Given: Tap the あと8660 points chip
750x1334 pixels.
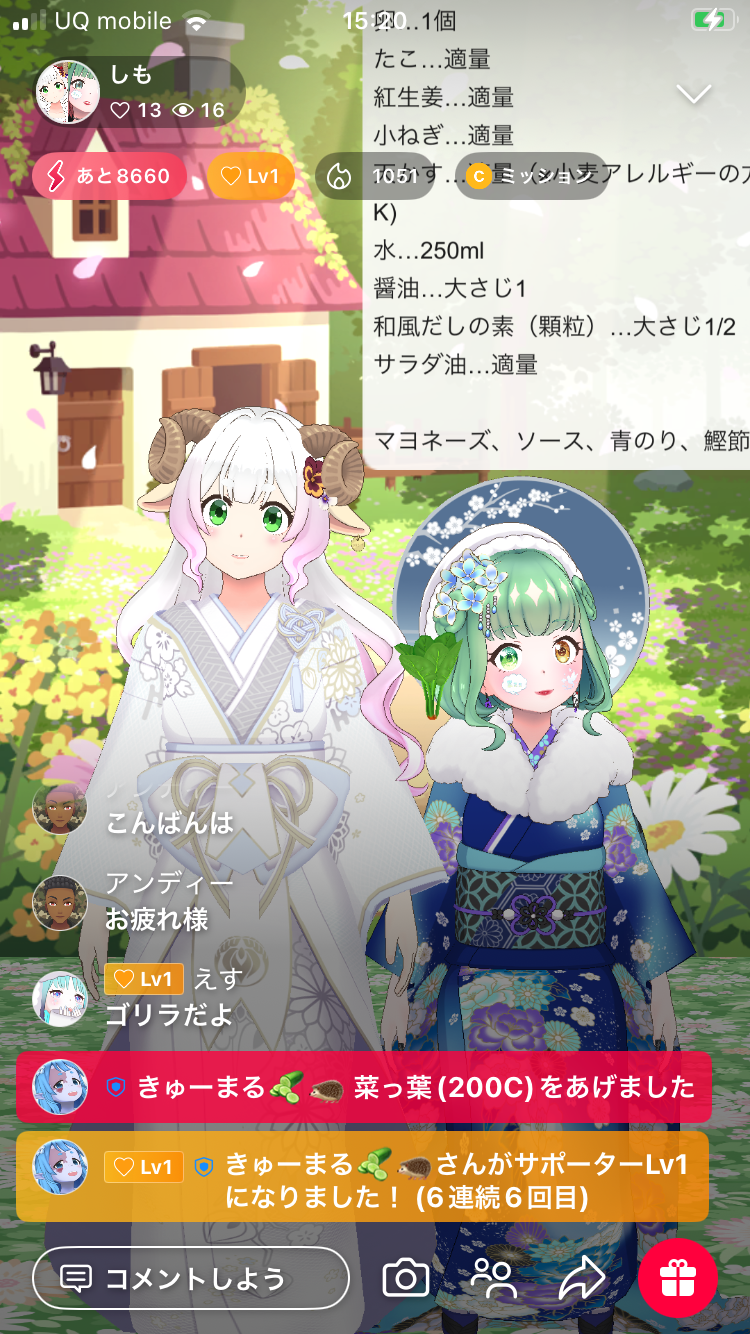Looking at the screenshot, I should click(109, 177).
